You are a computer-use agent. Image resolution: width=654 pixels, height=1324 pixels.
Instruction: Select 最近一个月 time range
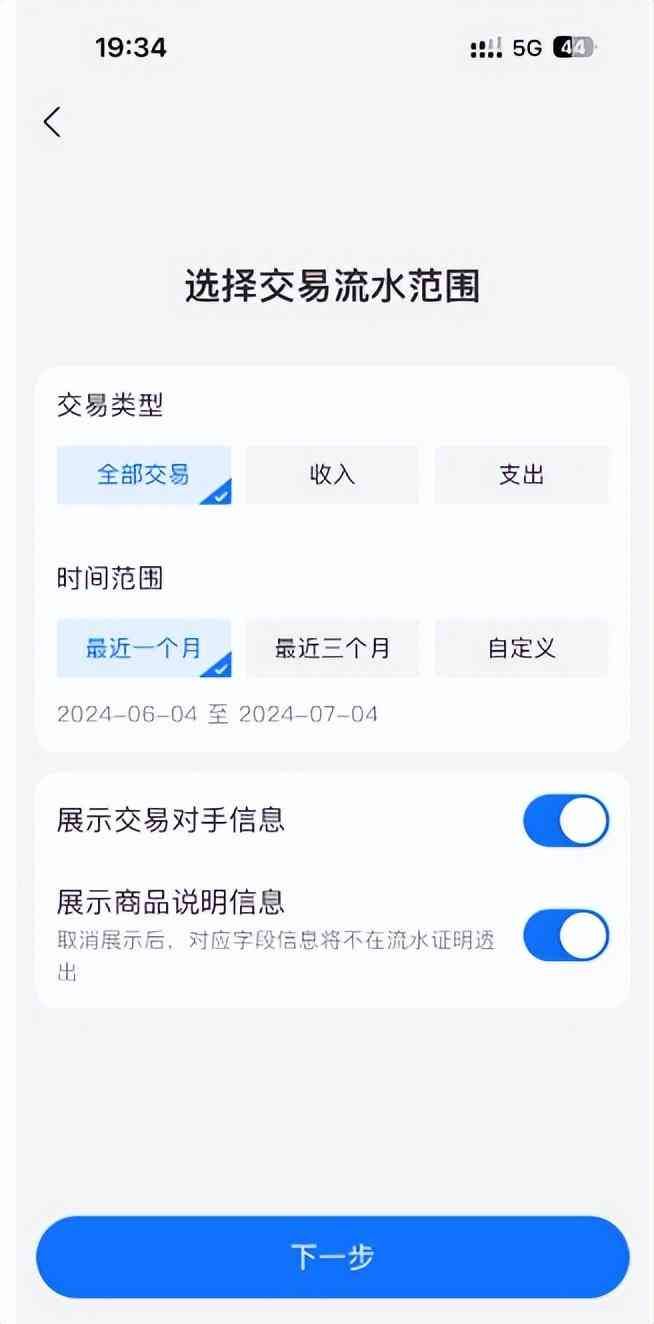click(x=143, y=648)
